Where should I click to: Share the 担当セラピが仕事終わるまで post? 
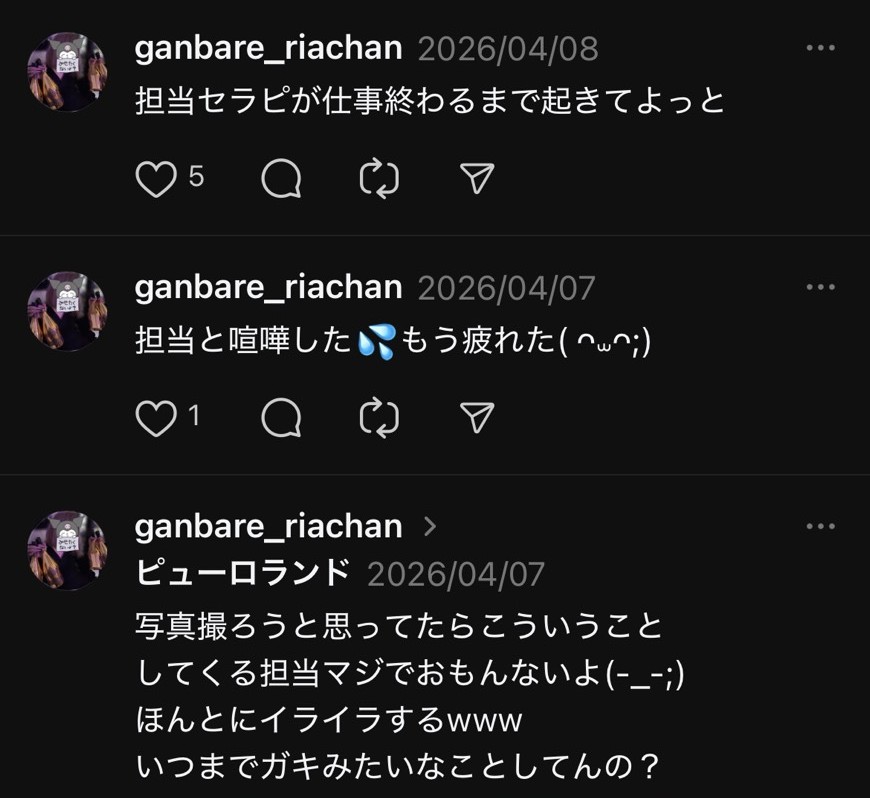click(477, 179)
